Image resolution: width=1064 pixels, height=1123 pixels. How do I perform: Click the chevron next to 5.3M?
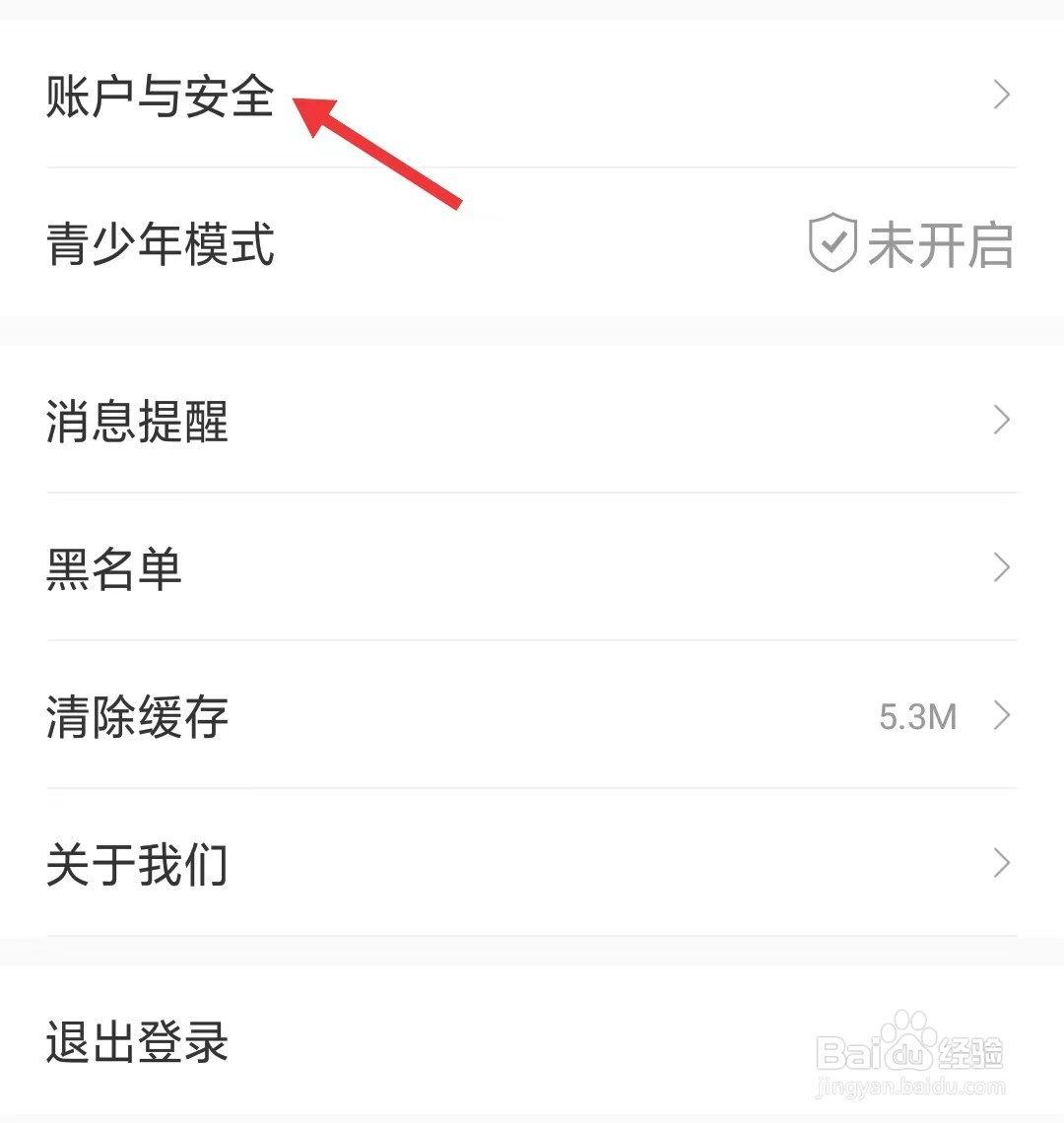pyautogui.click(x=1002, y=716)
